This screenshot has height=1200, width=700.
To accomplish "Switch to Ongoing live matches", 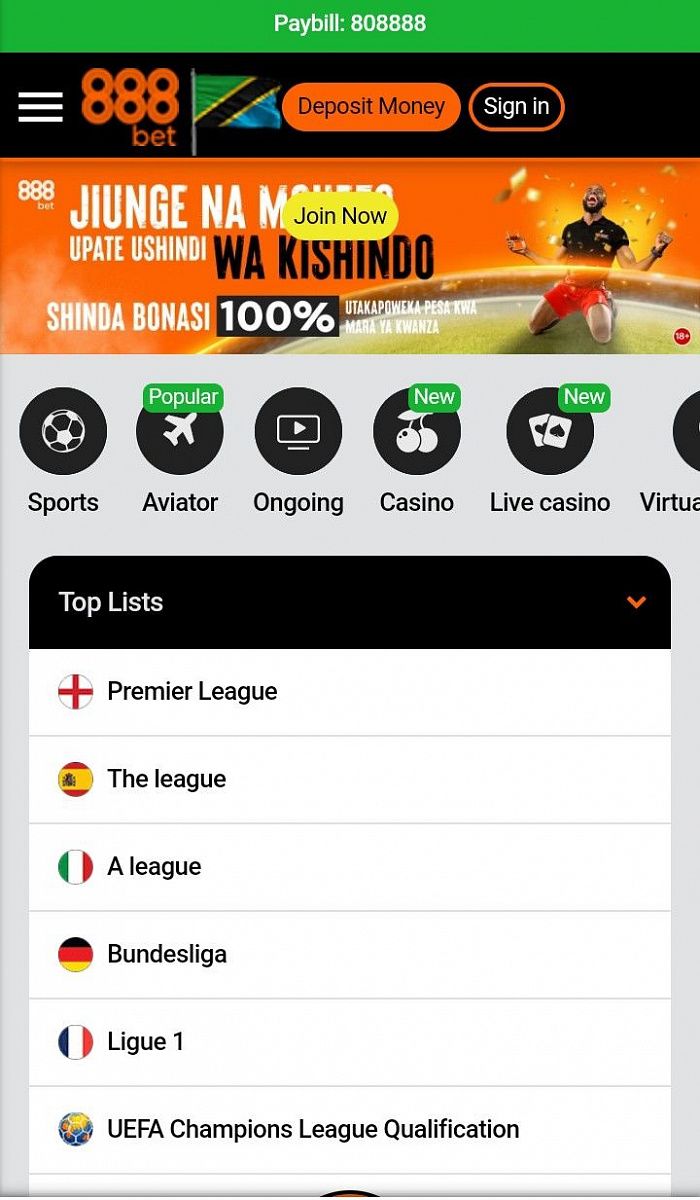I will click(x=298, y=432).
